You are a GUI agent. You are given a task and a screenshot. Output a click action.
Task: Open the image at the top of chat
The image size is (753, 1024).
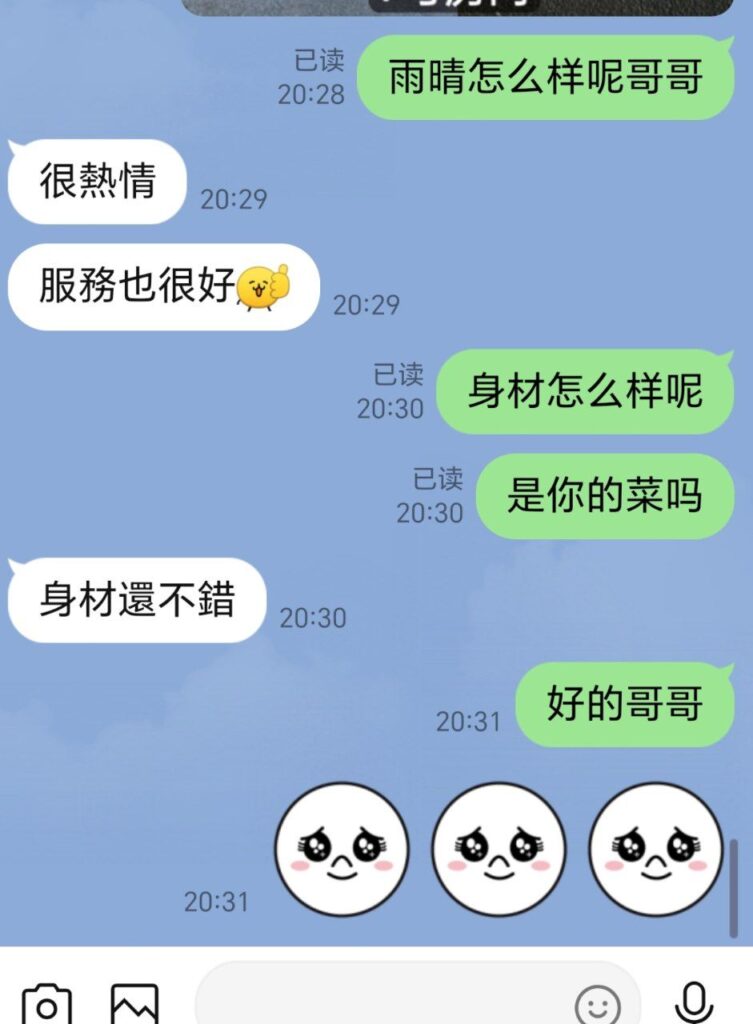[458, 6]
